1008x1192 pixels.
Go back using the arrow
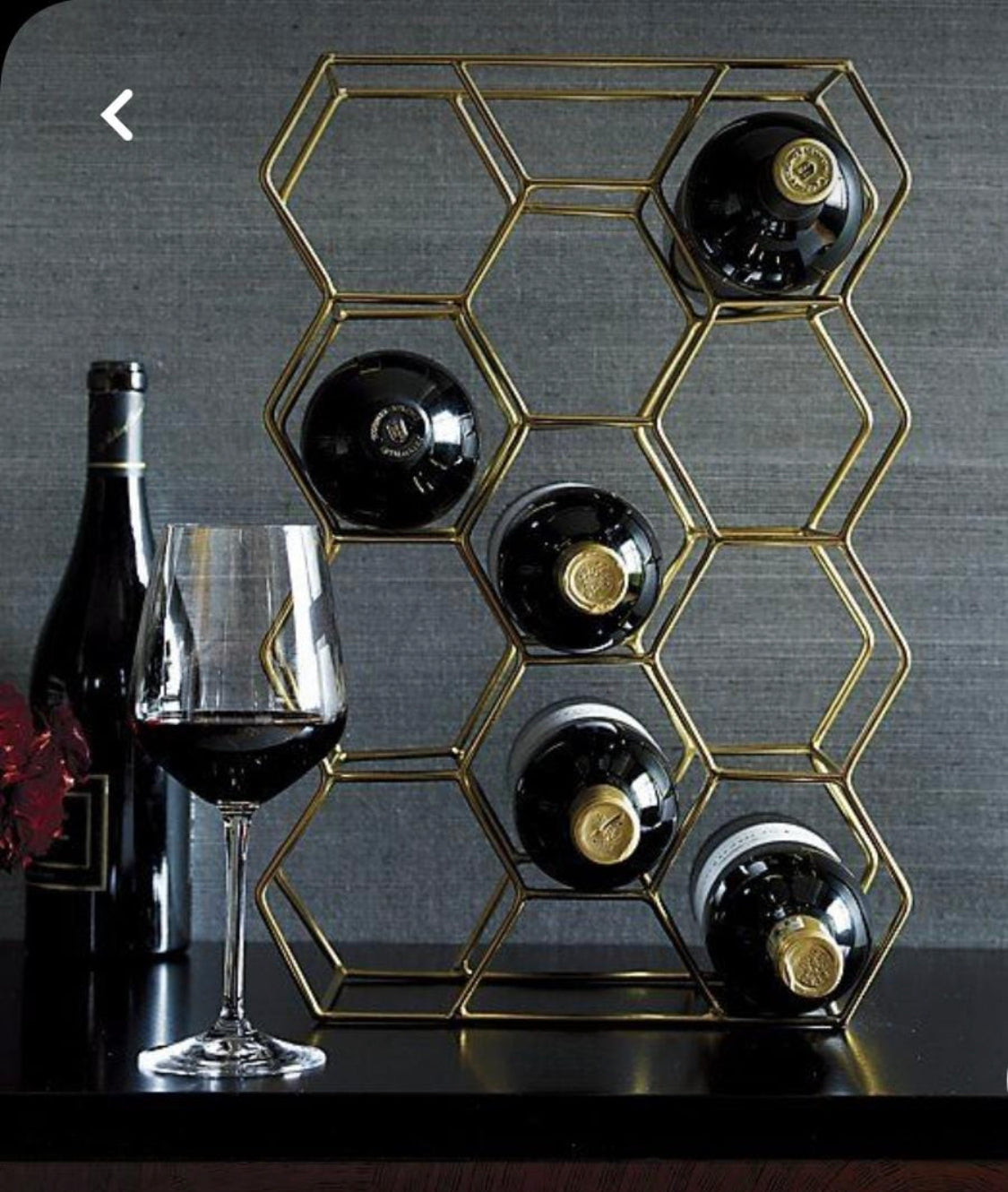coord(117,115)
